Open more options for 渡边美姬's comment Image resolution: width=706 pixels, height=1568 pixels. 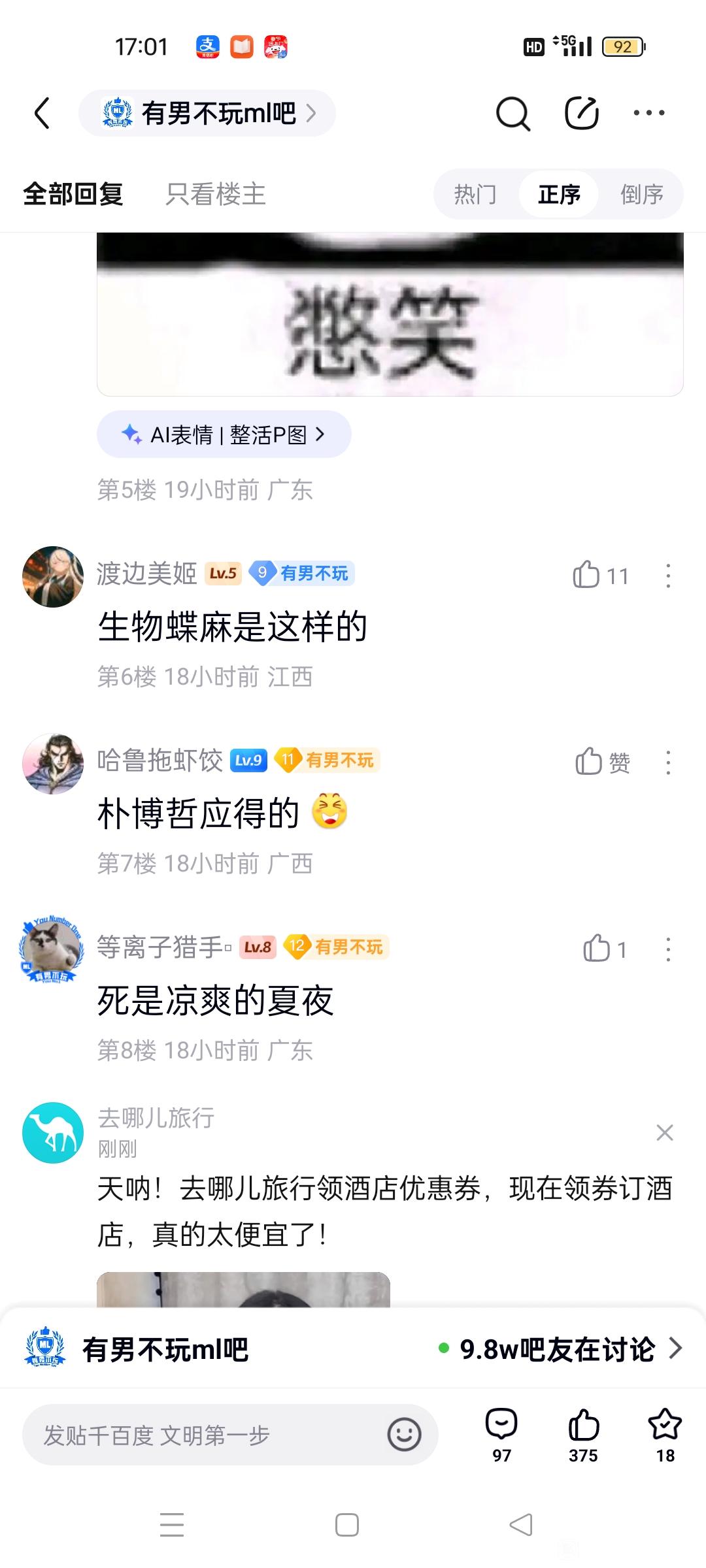coord(668,576)
